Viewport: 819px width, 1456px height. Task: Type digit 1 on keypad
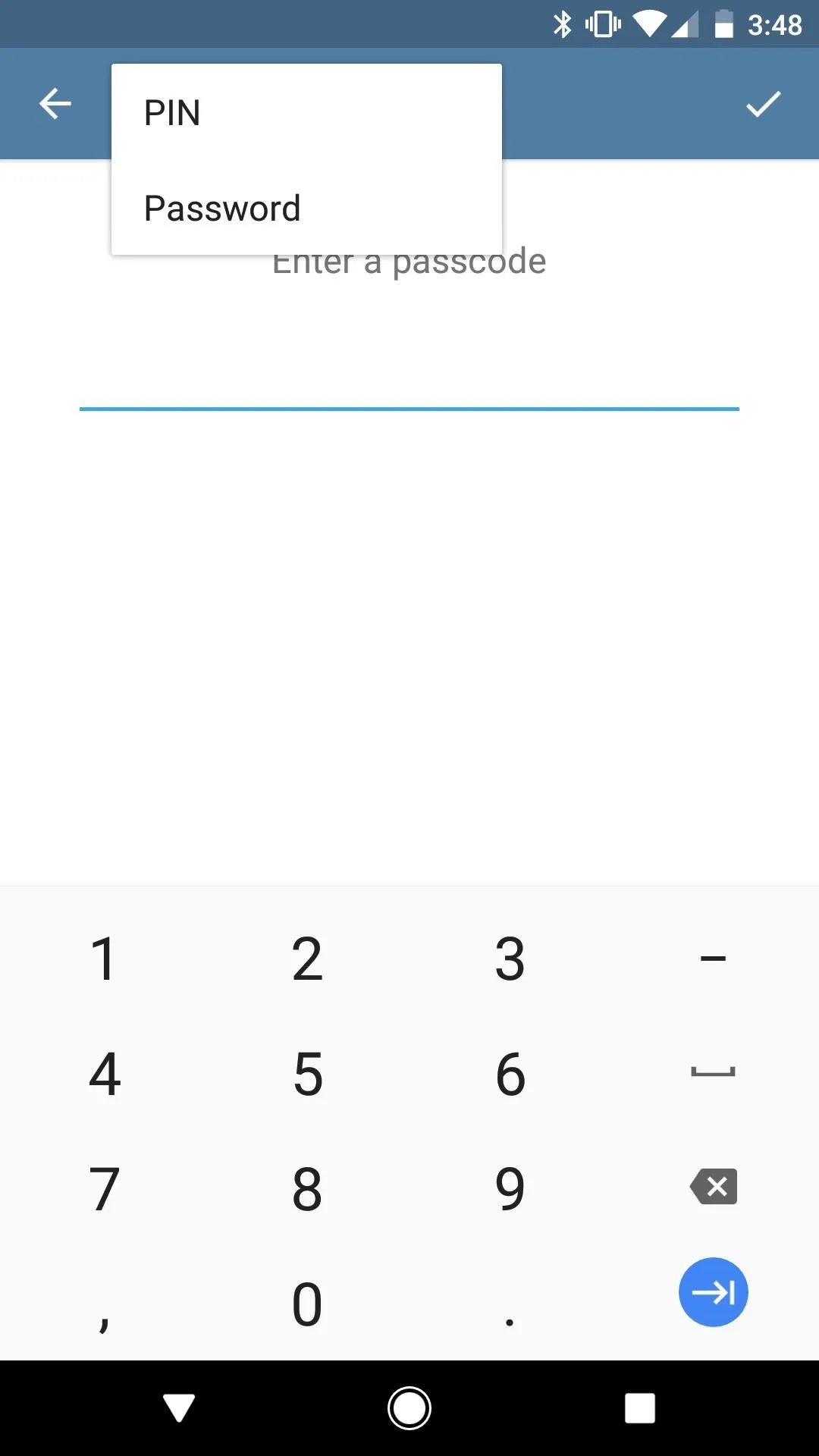(x=104, y=959)
